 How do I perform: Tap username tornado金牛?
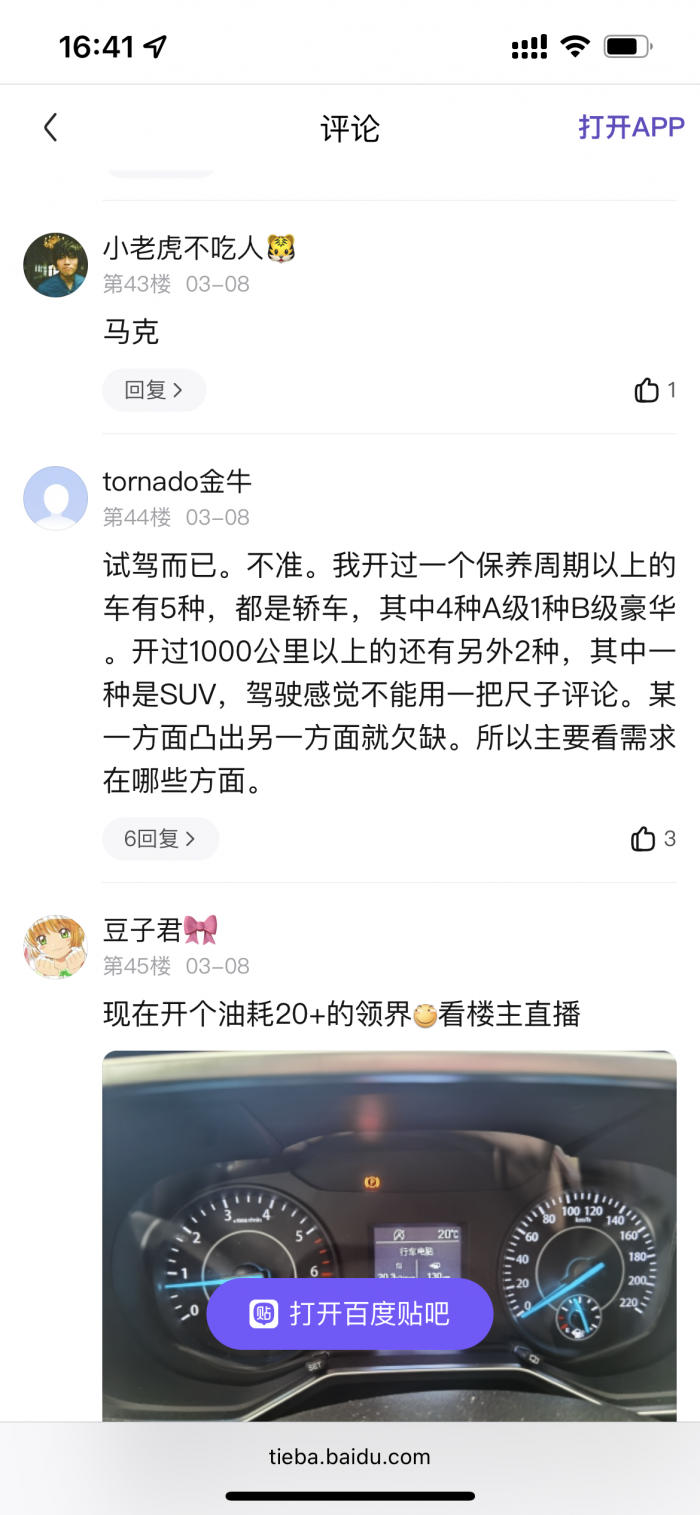(177, 481)
